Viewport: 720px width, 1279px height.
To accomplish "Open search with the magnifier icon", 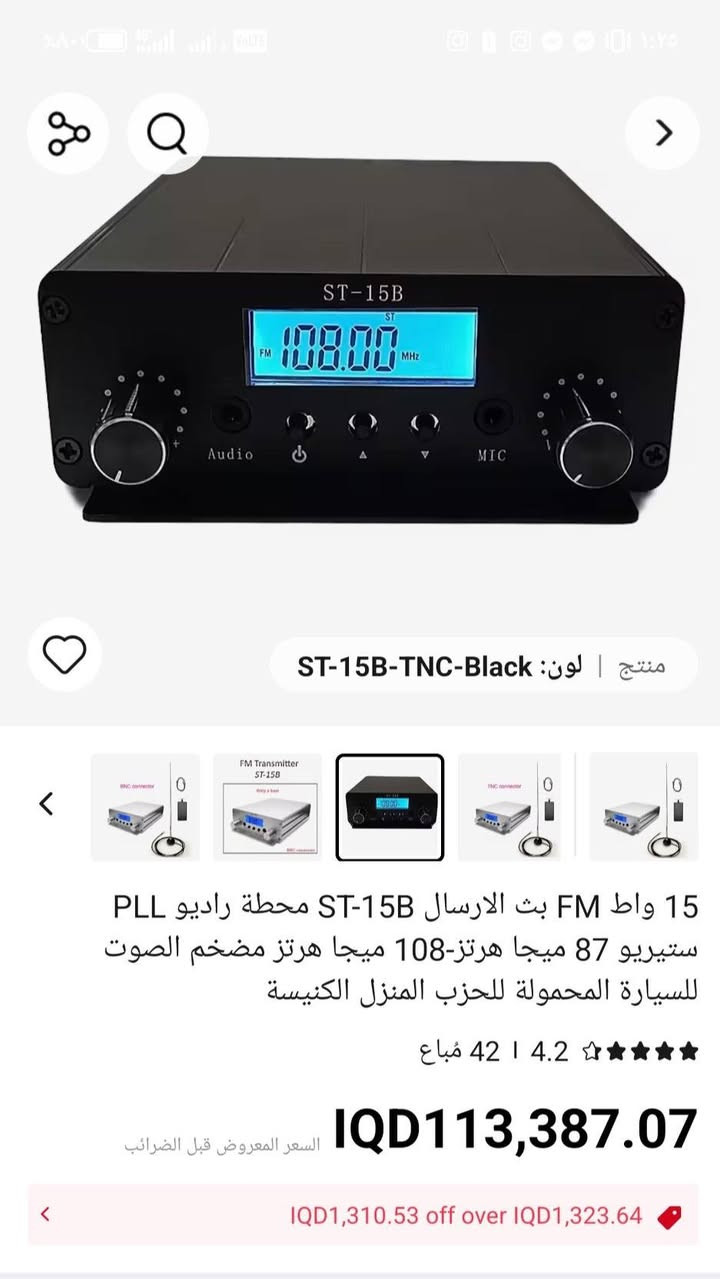I will (x=167, y=133).
